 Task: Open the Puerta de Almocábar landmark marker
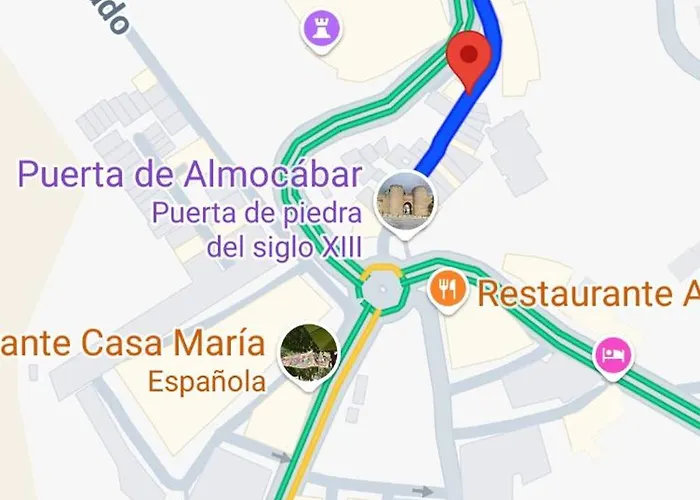[404, 201]
